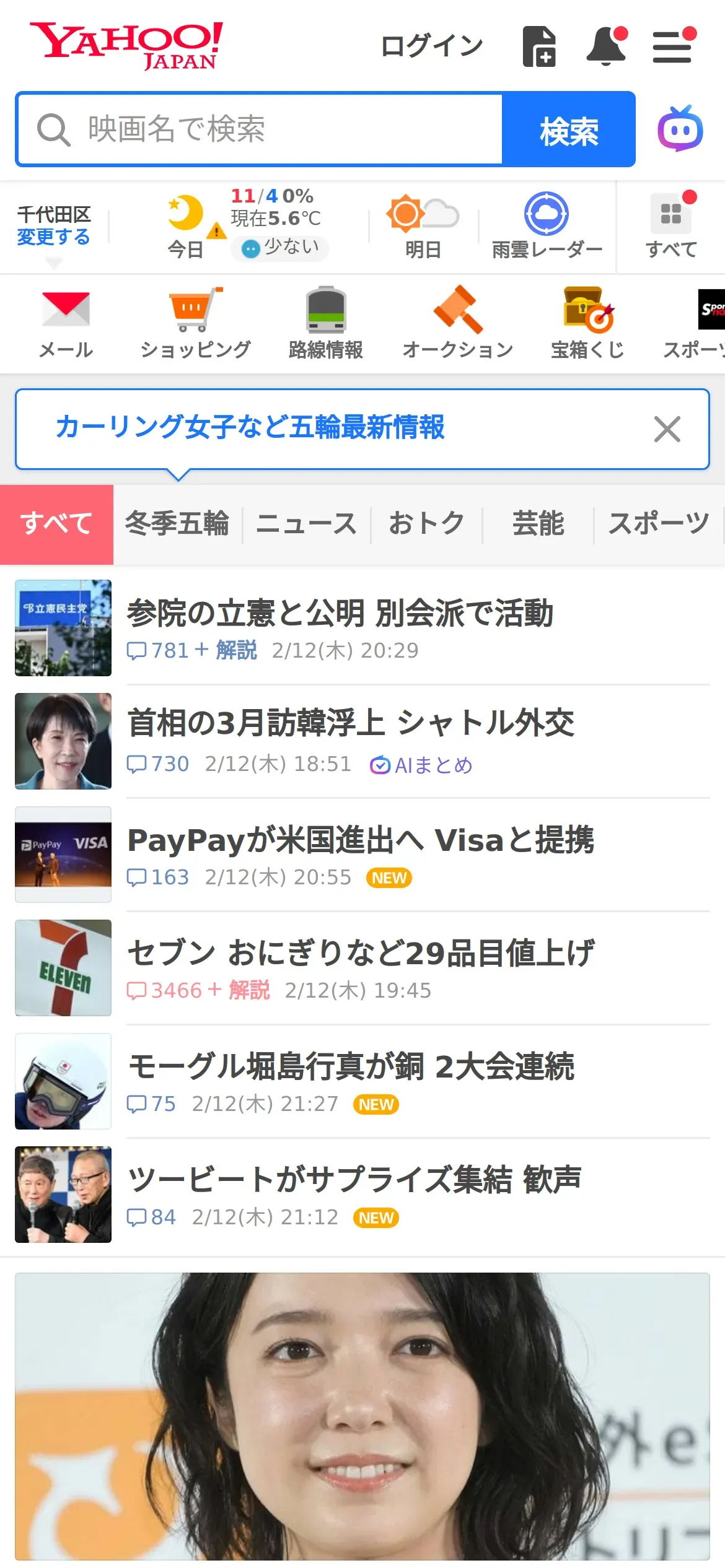
Task: Open the セブン おにぎり値上げ article
Action: pos(361,953)
